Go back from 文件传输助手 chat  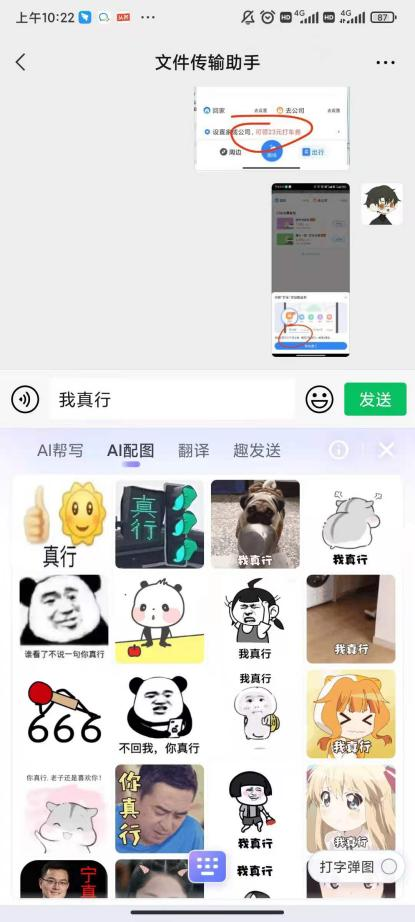21,62
